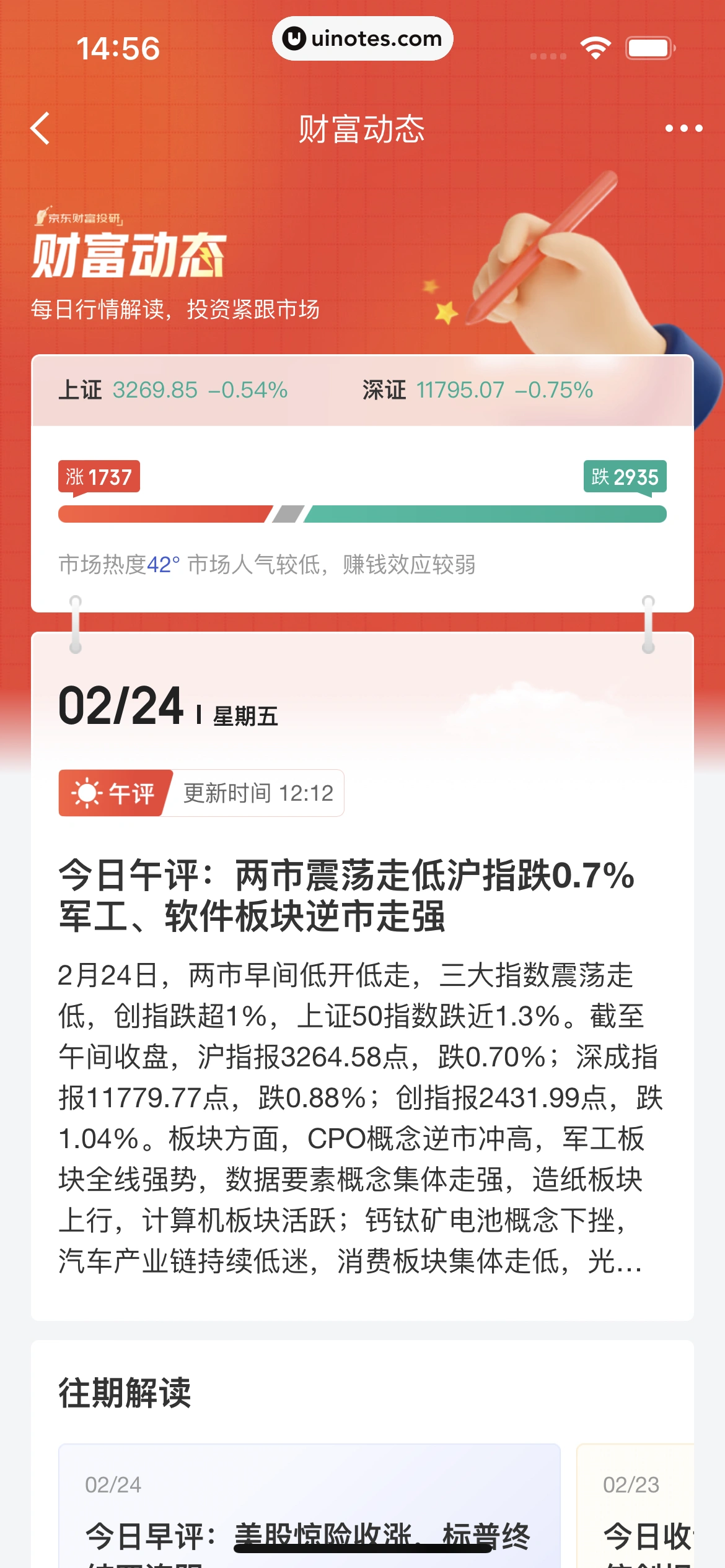The height and width of the screenshot is (1568, 725).
Task: Go back from 财富动态 page
Action: point(41,129)
